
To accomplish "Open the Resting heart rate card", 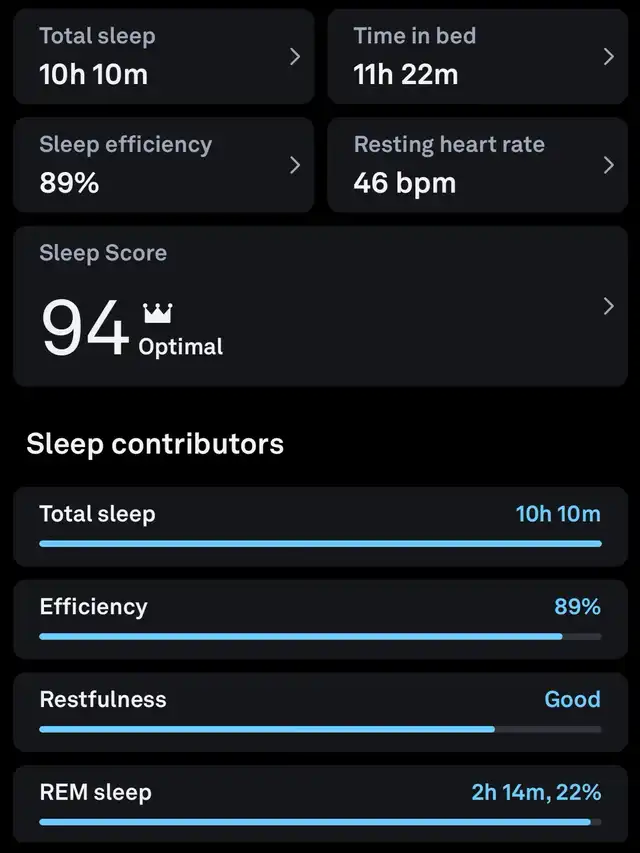I will [477, 164].
